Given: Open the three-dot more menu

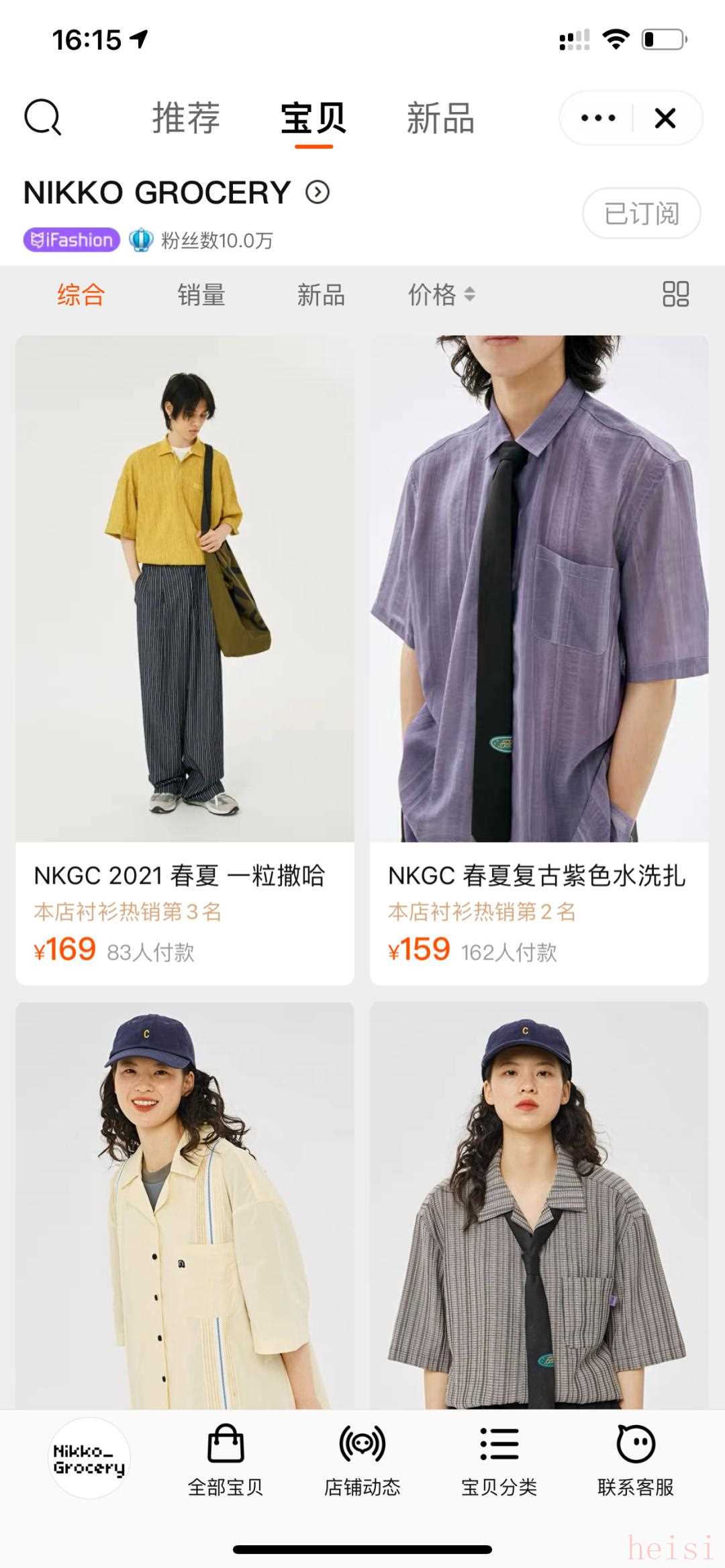Looking at the screenshot, I should 597,118.
